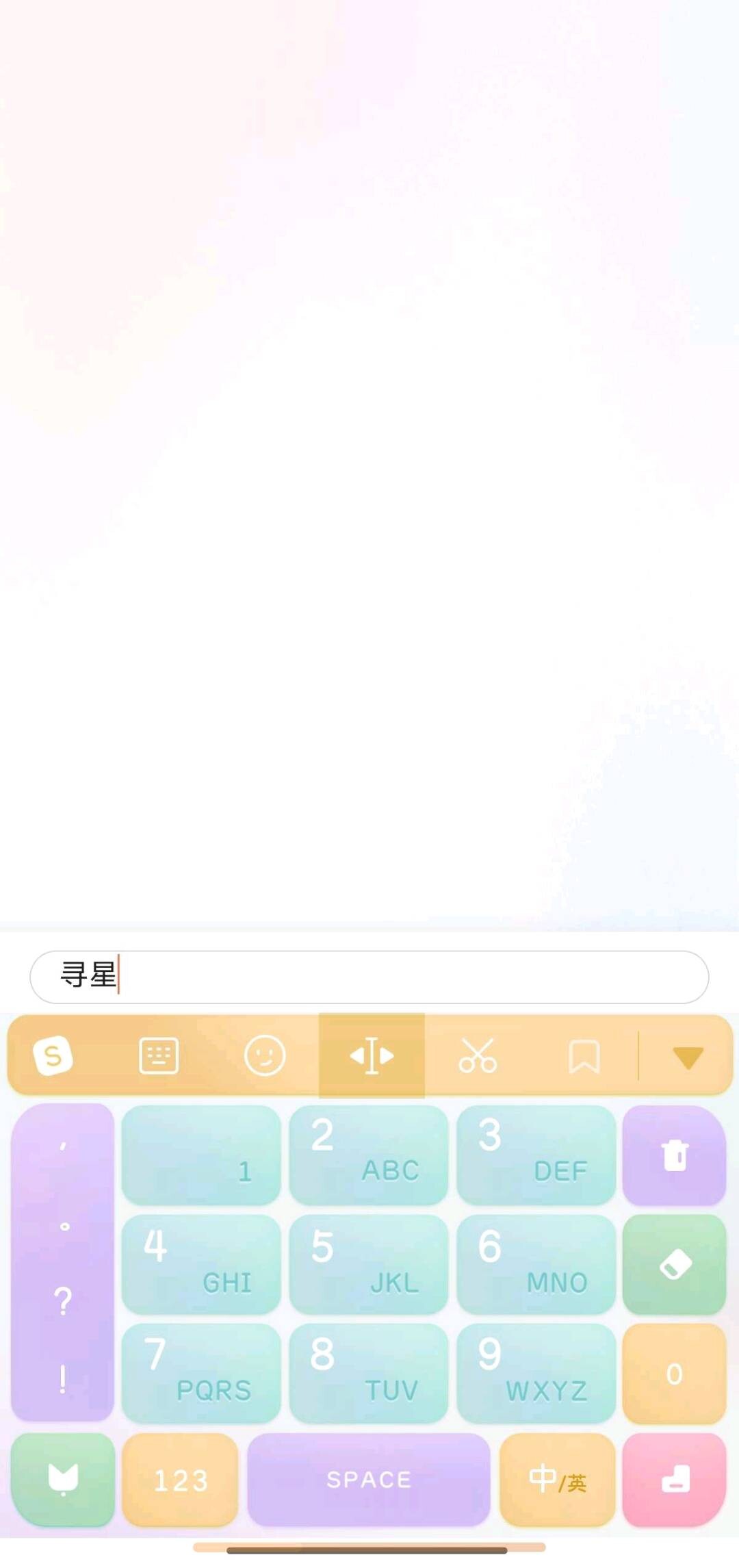Screen dimensions: 739x1568
Task: Open the bookmark phrases icon
Action: click(584, 1057)
